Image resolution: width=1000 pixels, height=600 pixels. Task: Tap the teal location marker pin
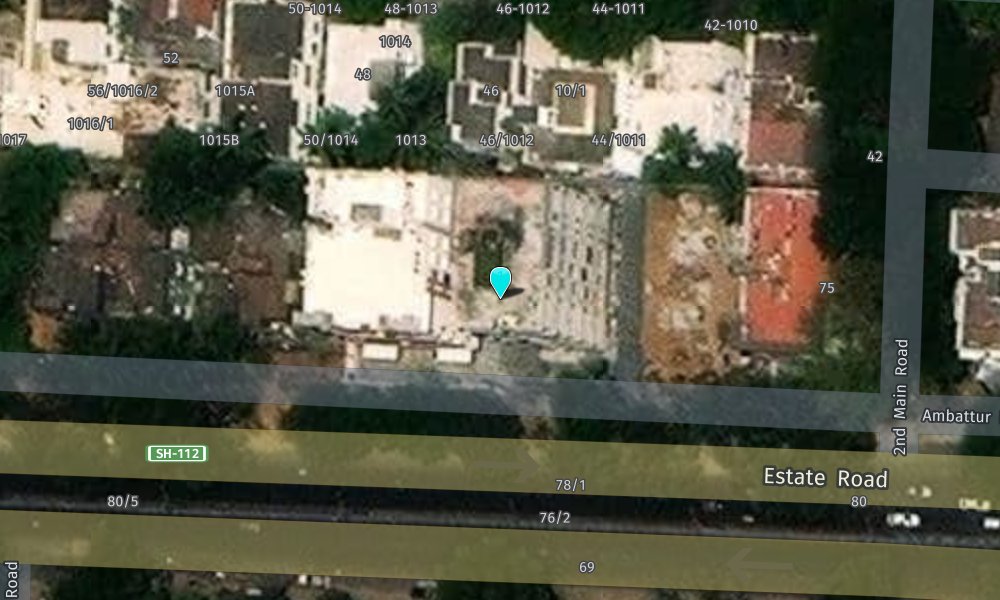point(500,281)
